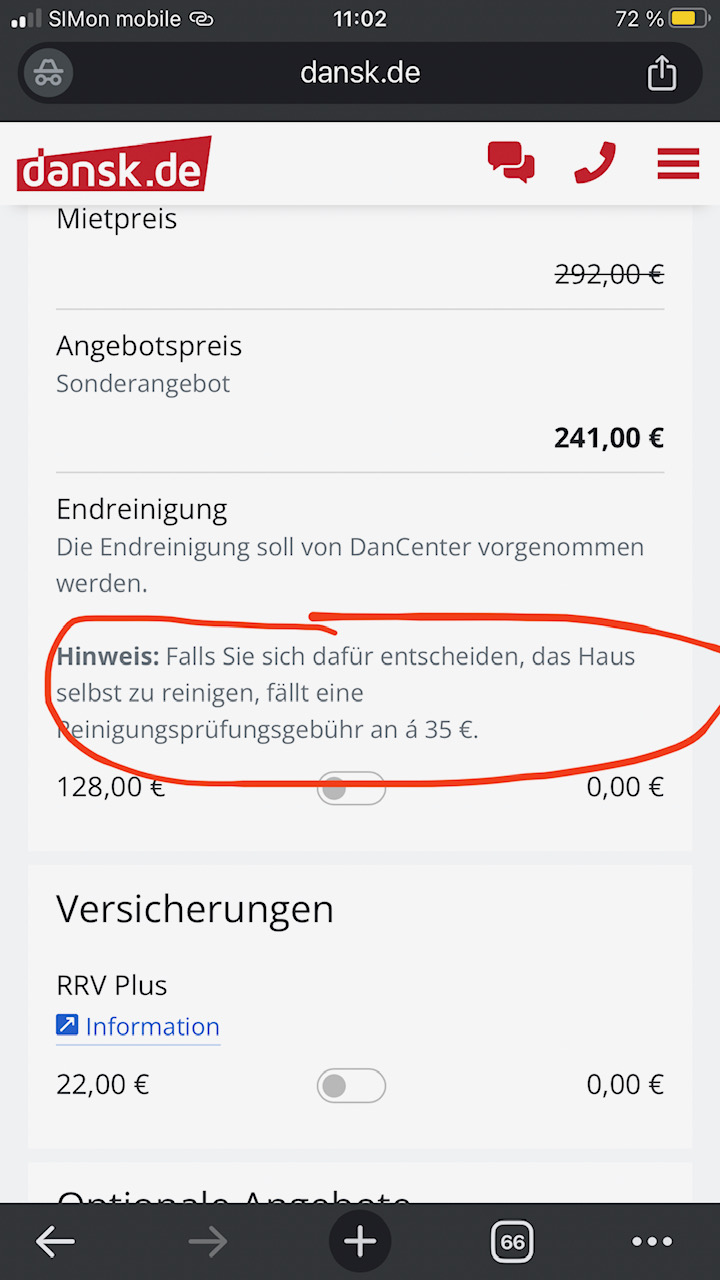
Task: Tap the red phone call icon
Action: [x=595, y=163]
